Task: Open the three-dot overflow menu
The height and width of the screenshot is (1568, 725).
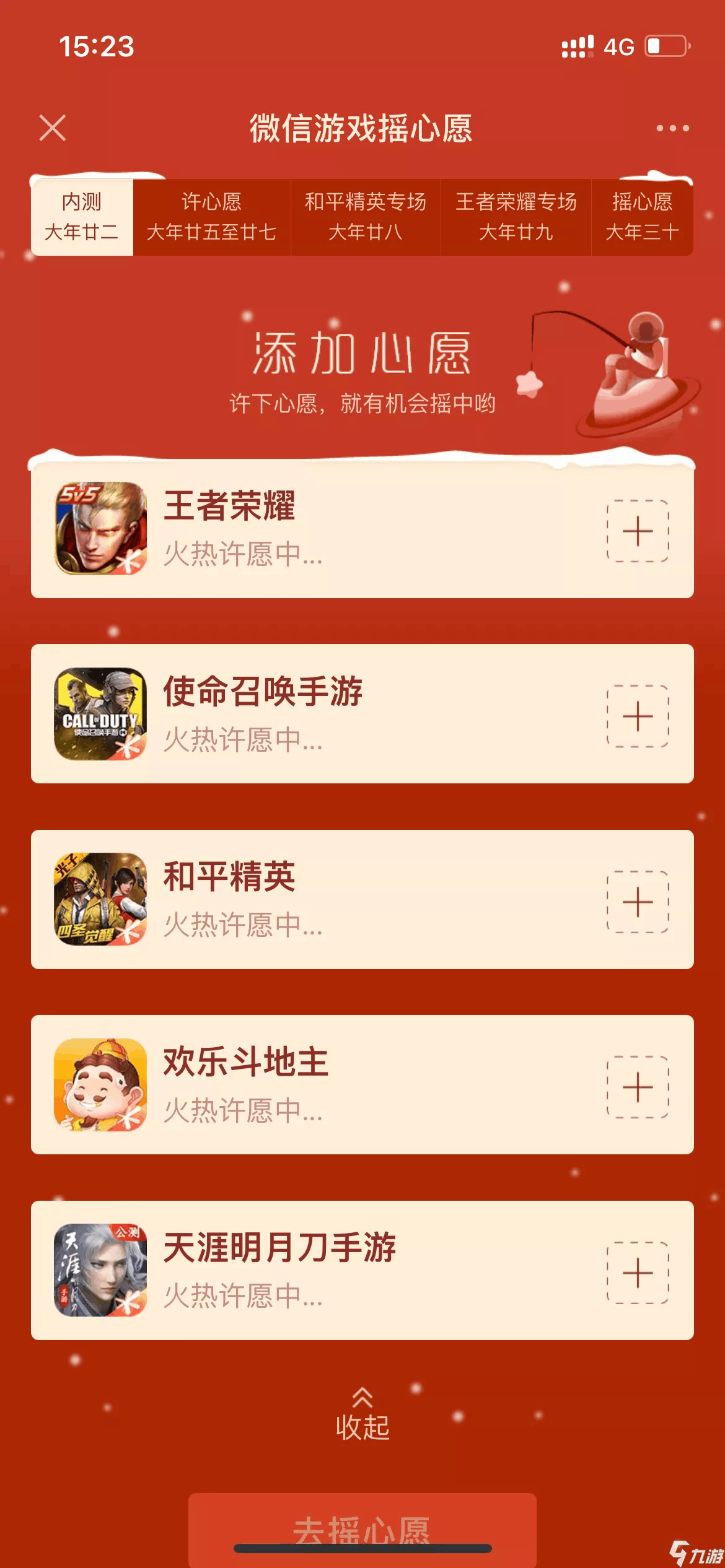Action: point(672,128)
